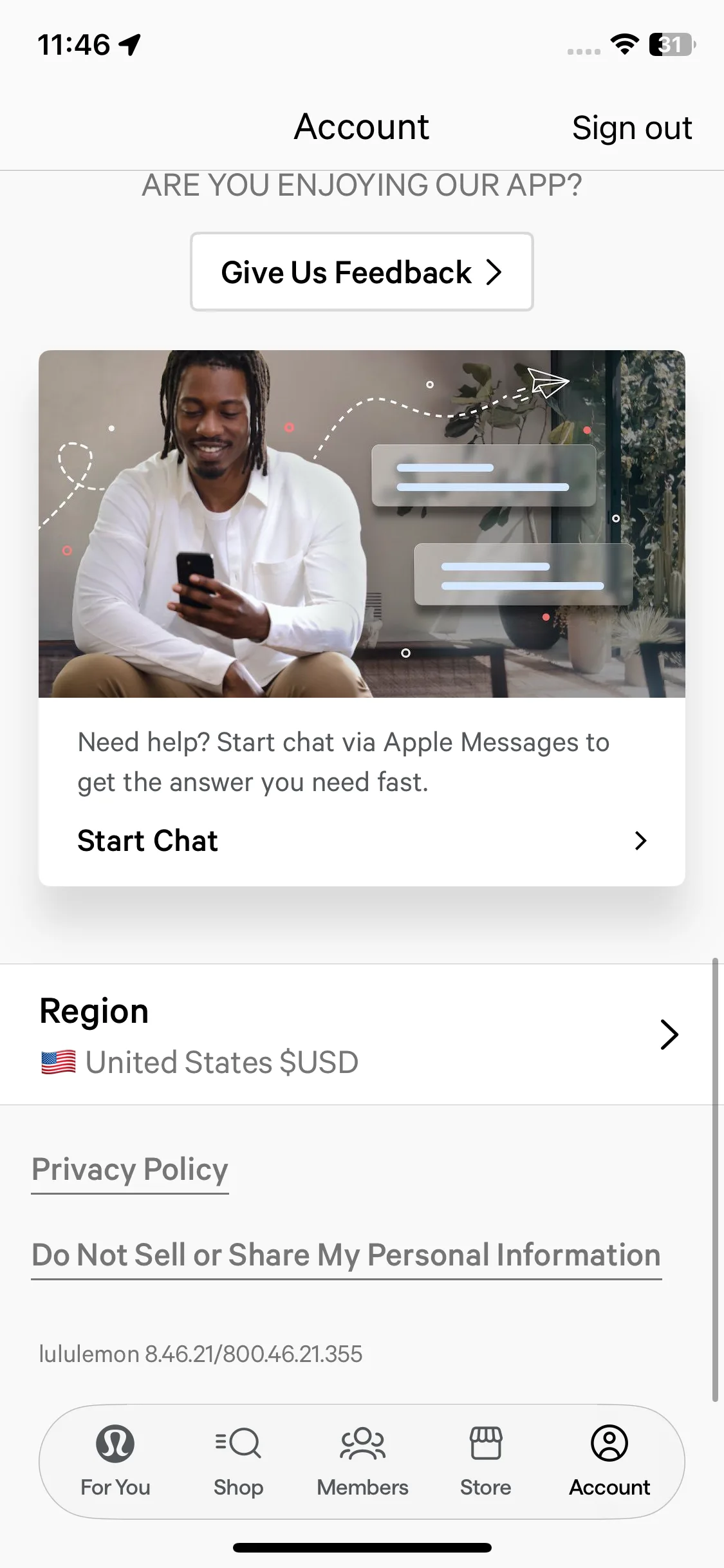
Task: Start chat via Apple Messages
Action: click(362, 840)
